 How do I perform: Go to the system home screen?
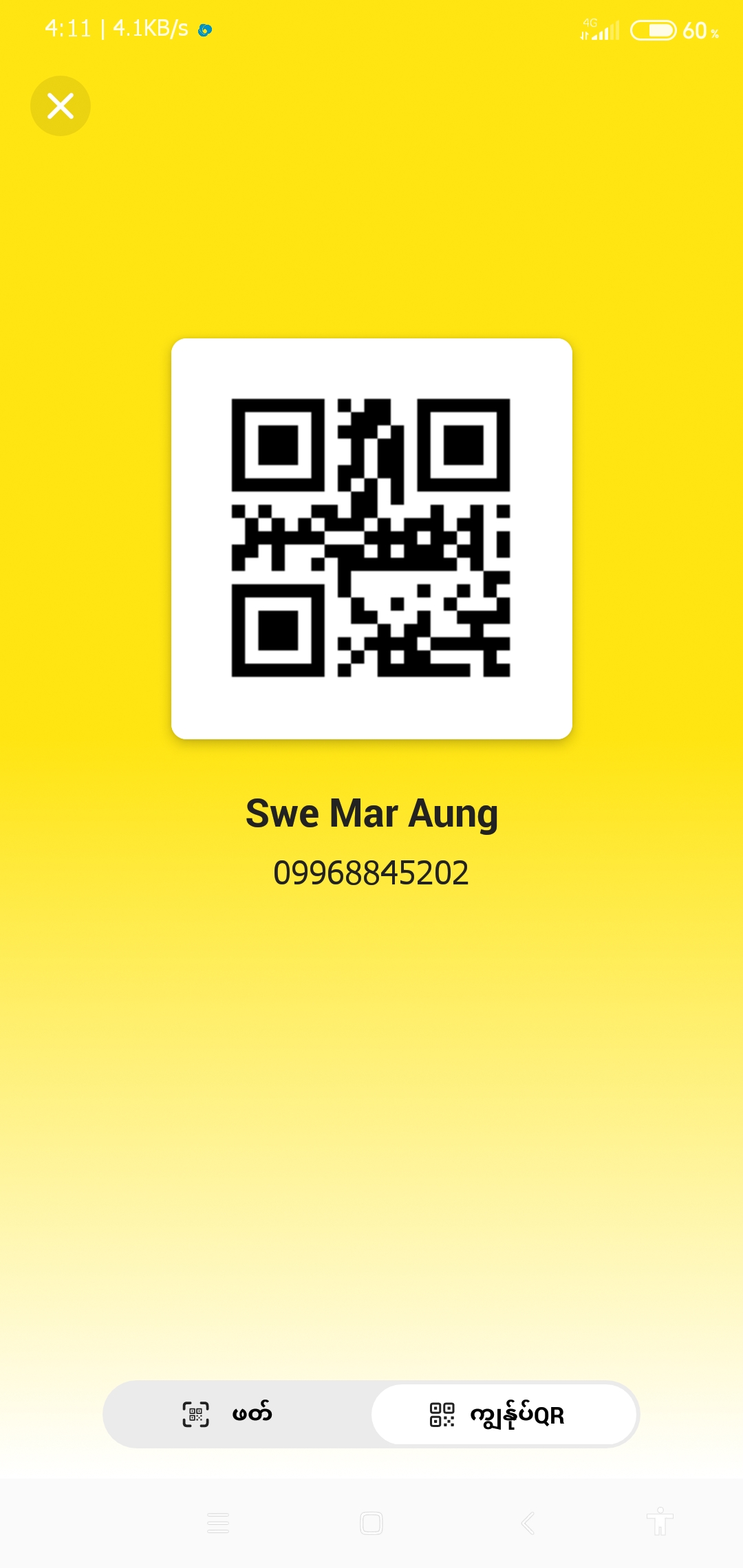371,1523
